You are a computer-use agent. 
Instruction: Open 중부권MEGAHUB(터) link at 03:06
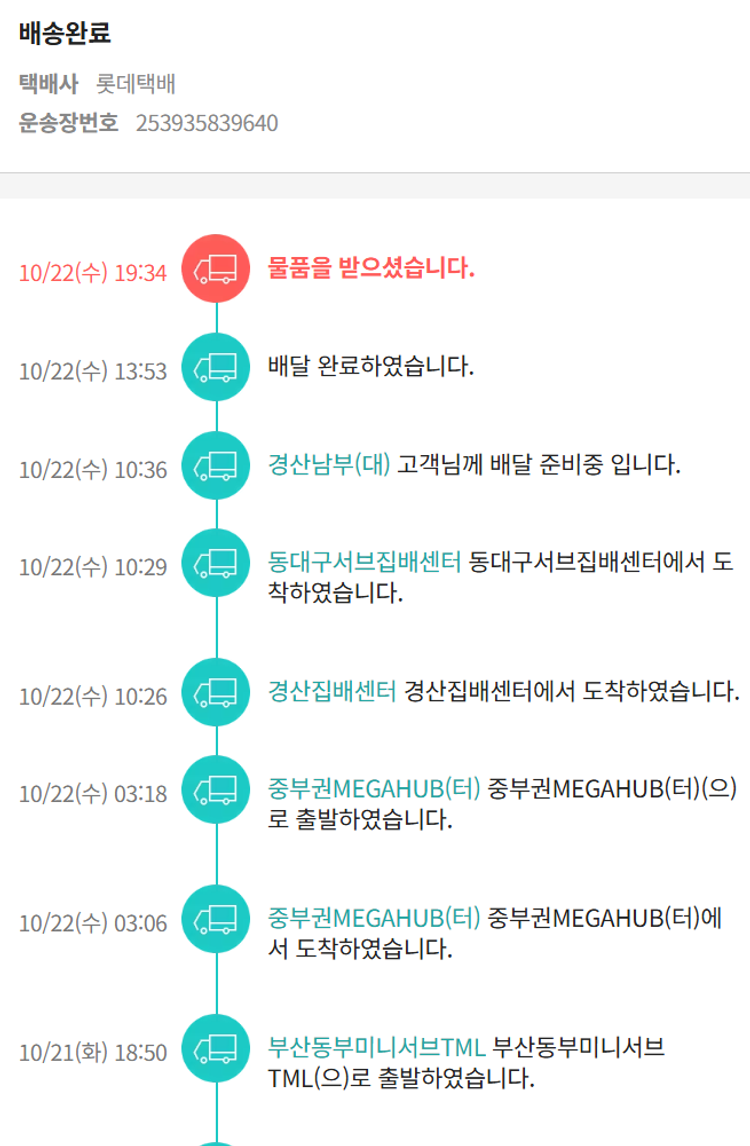coord(374,917)
